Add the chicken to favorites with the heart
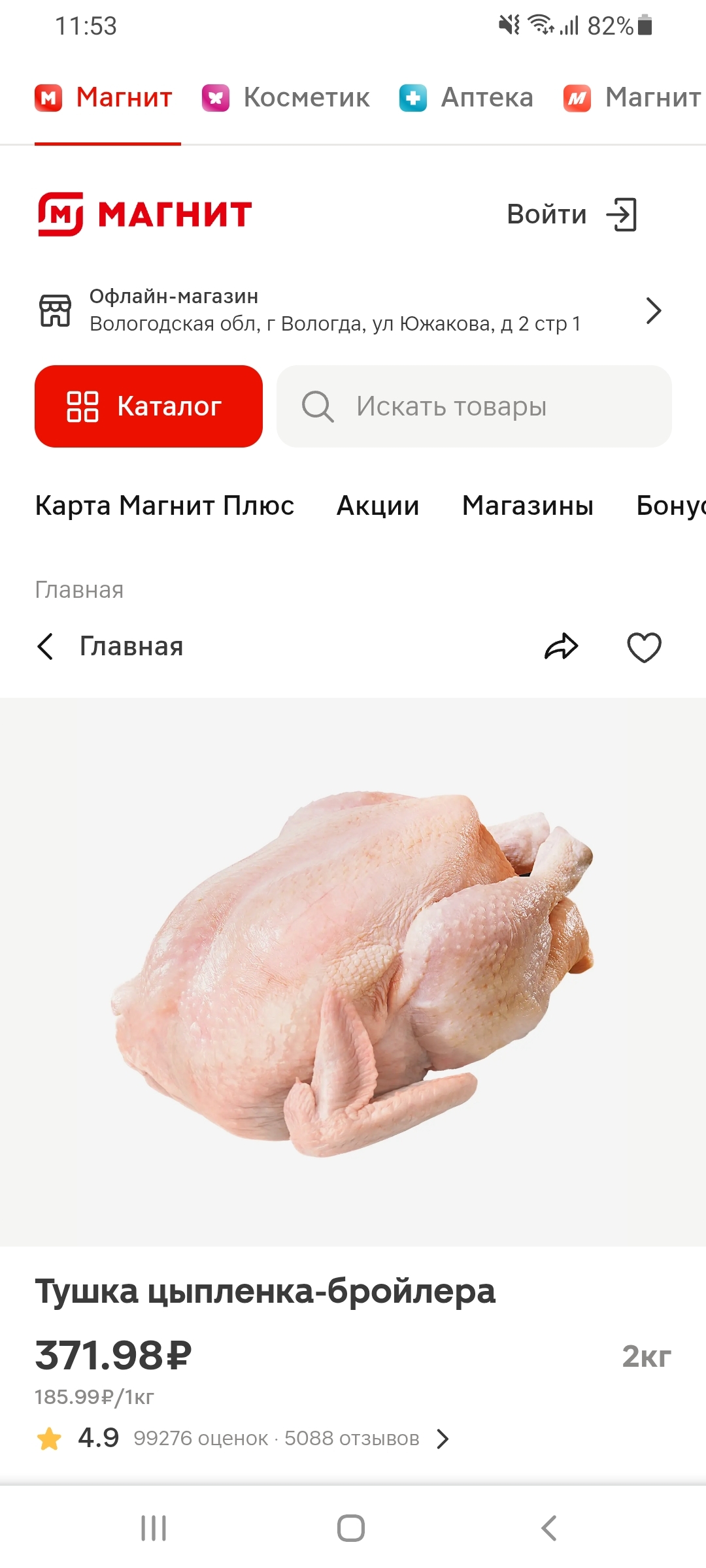706x1568 pixels. (x=644, y=647)
